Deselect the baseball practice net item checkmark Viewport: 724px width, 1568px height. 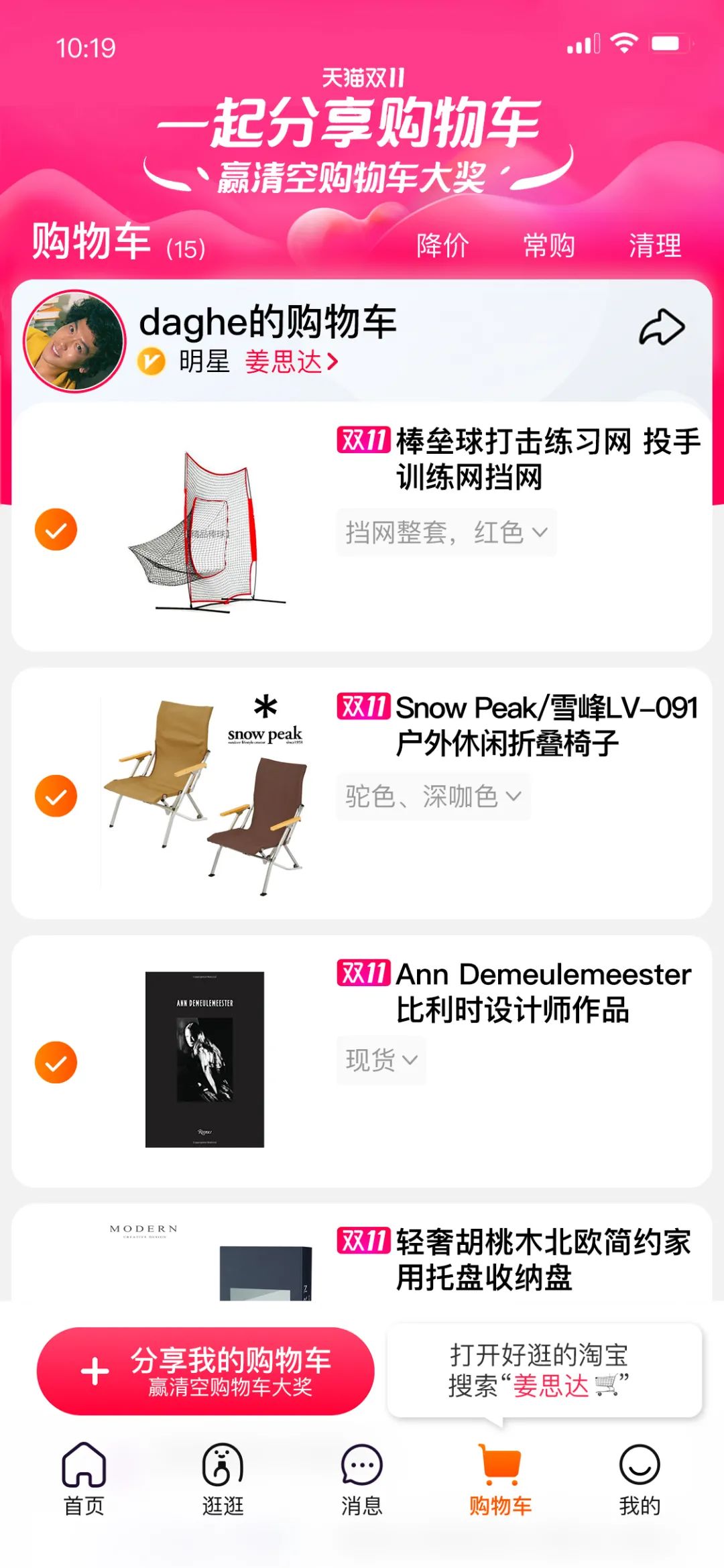coord(56,528)
